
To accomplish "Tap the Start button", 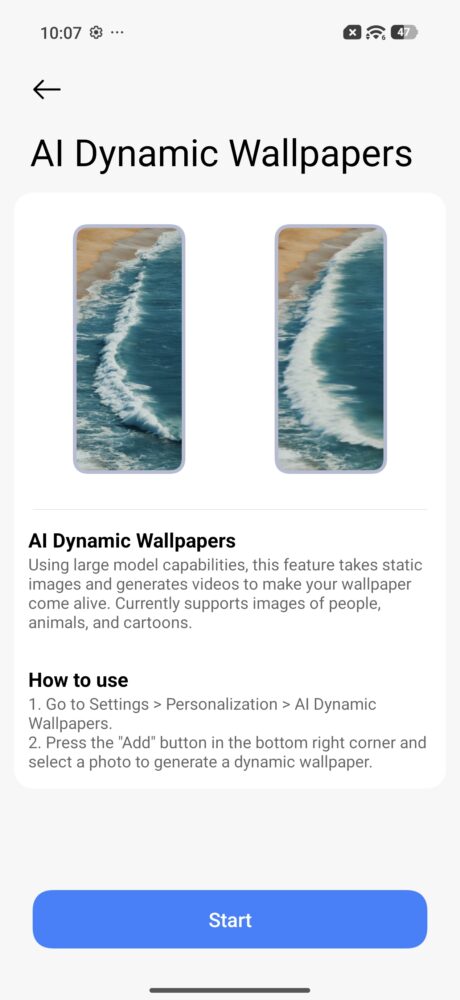I will pos(230,919).
